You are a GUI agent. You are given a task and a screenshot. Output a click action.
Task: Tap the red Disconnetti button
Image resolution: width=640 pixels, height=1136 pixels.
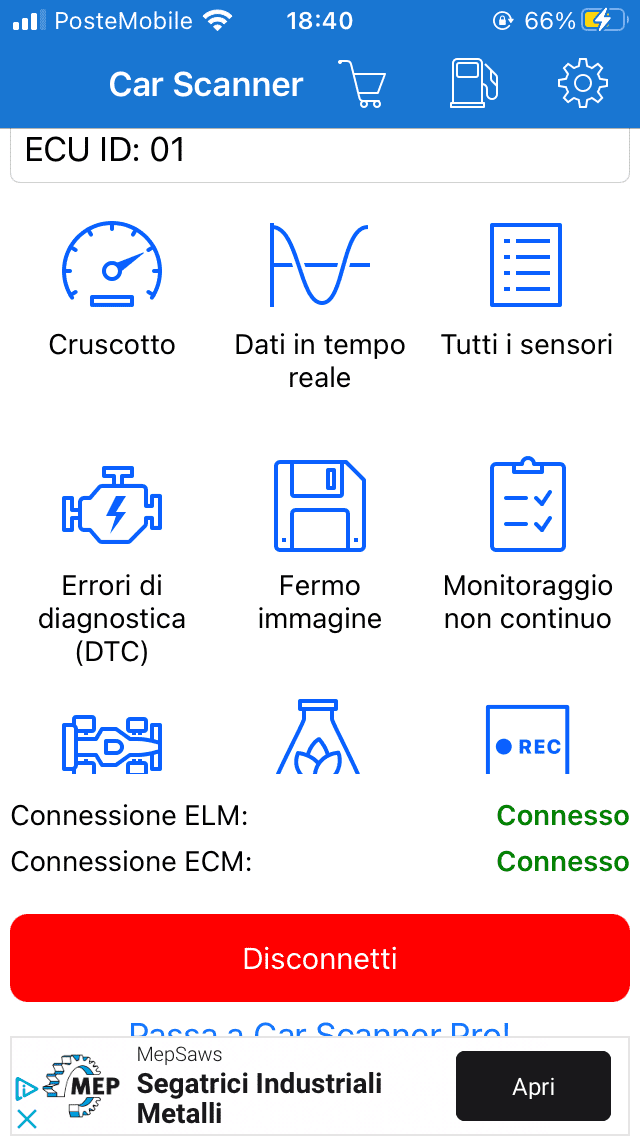click(x=320, y=958)
